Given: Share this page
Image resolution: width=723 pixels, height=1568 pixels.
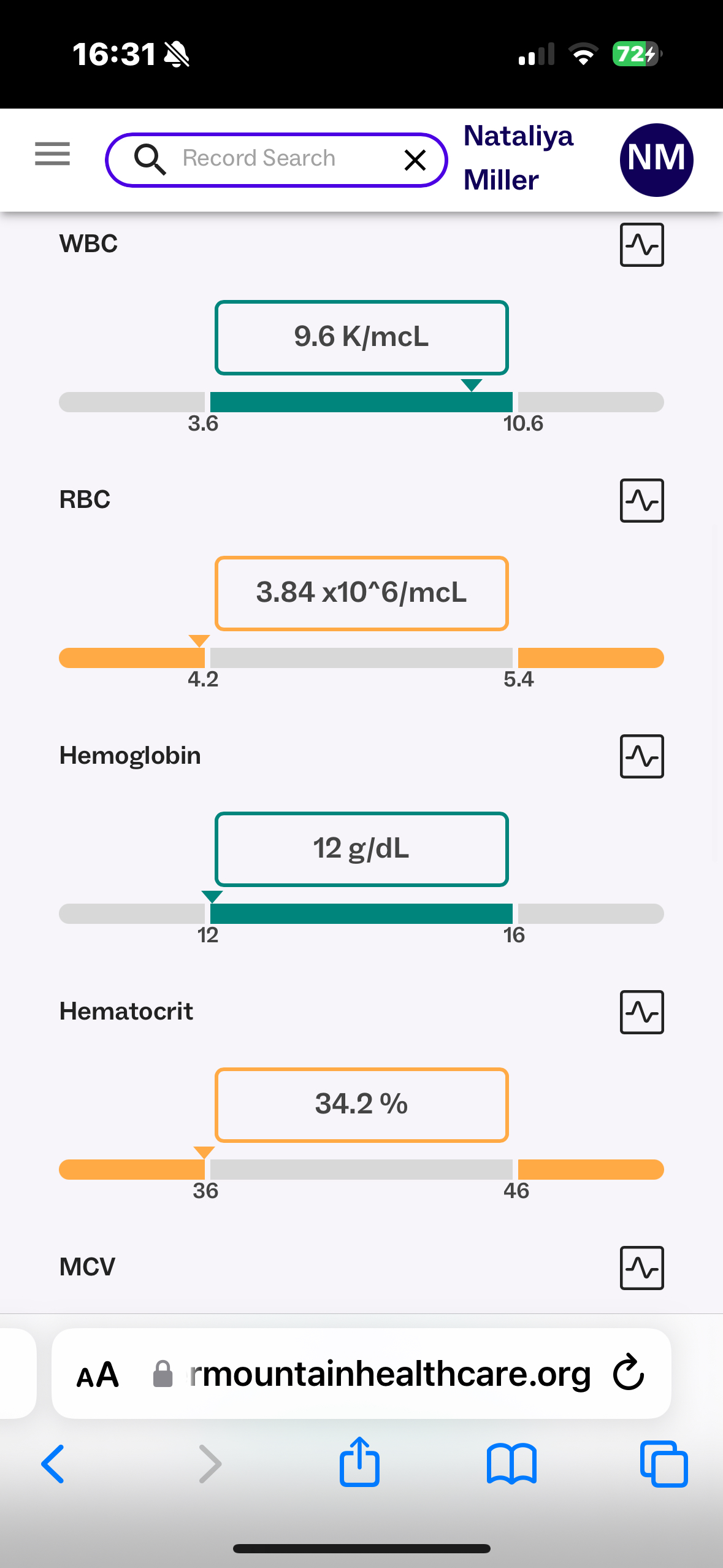Looking at the screenshot, I should click(x=359, y=1462).
